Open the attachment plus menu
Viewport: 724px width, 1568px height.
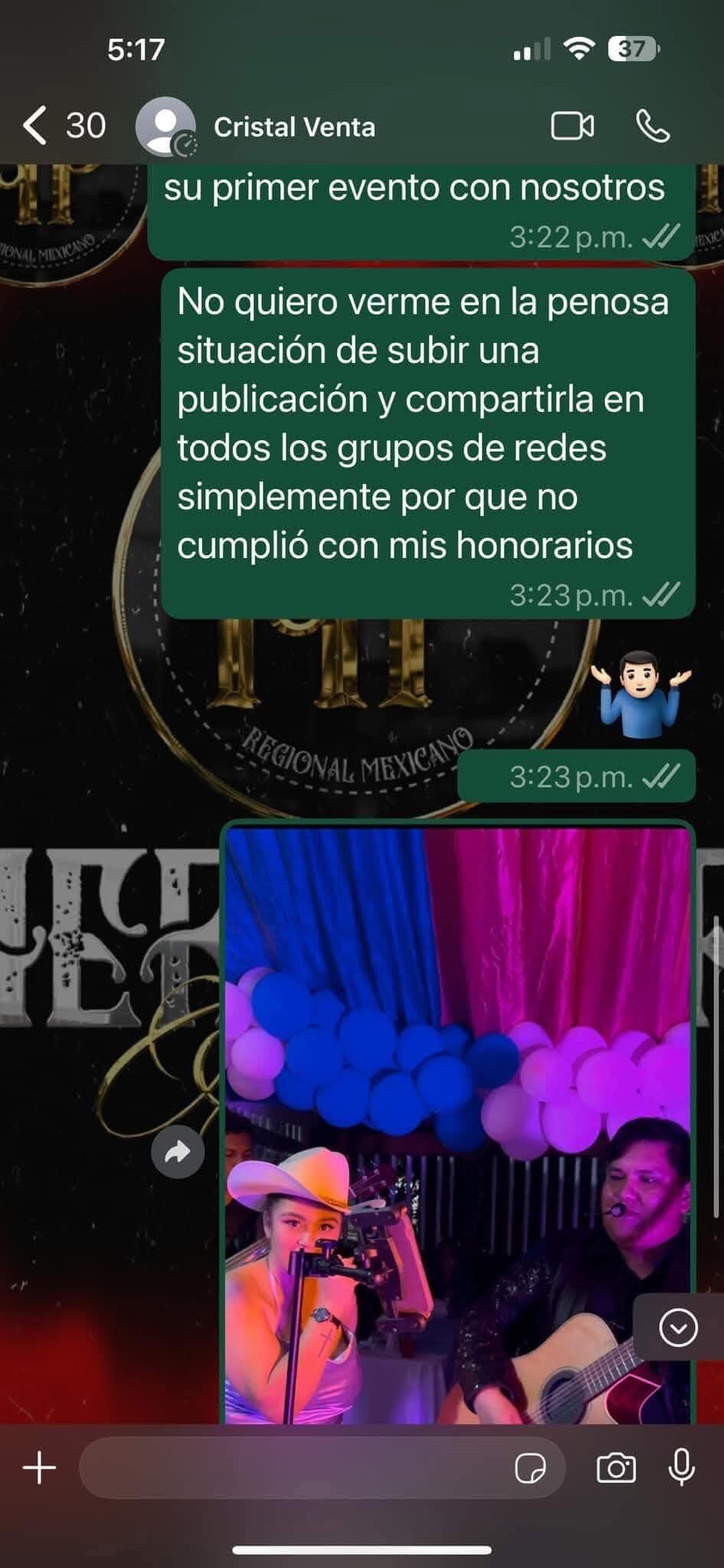click(40, 1469)
